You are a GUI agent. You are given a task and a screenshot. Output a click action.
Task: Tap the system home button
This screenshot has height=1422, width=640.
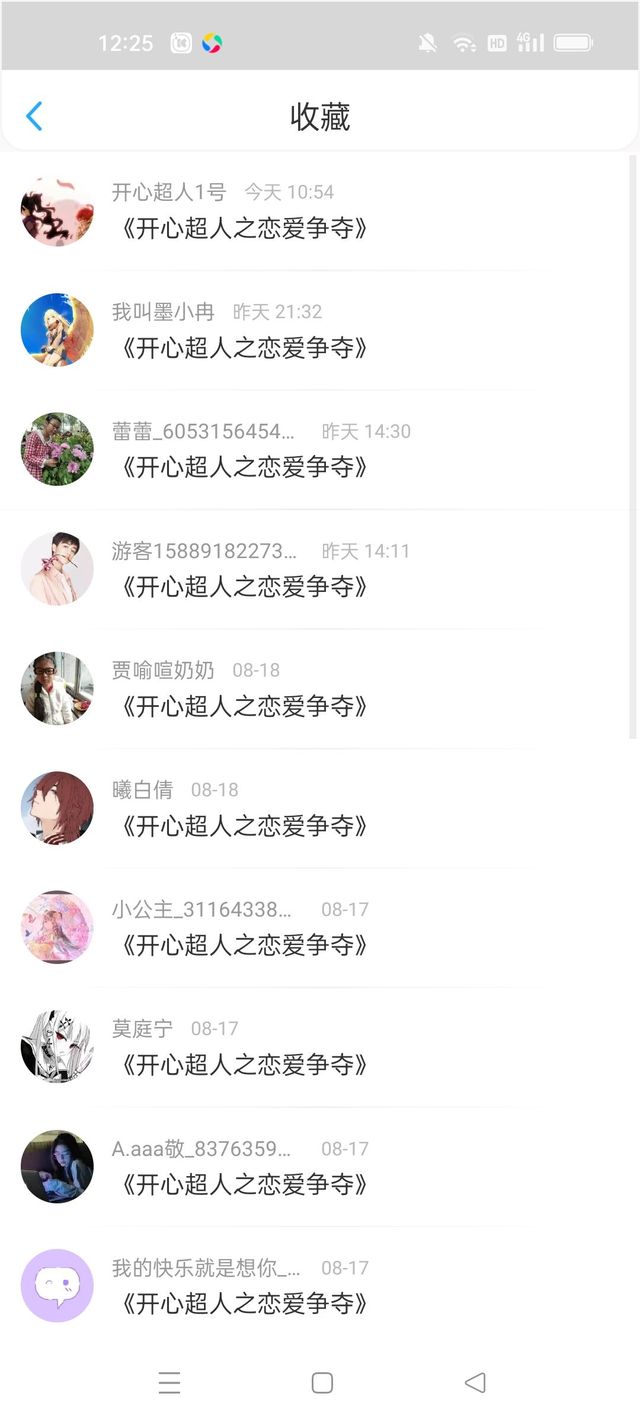(x=322, y=1383)
